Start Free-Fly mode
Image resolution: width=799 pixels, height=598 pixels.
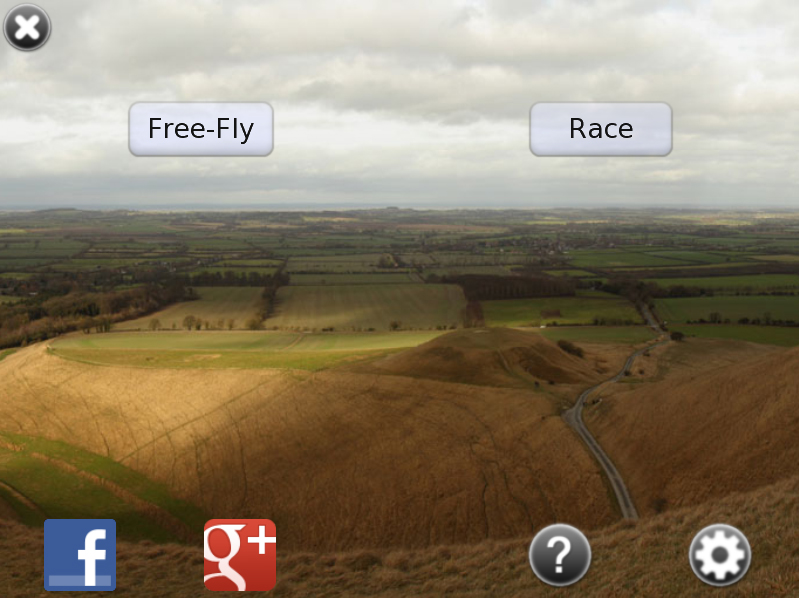click(201, 129)
